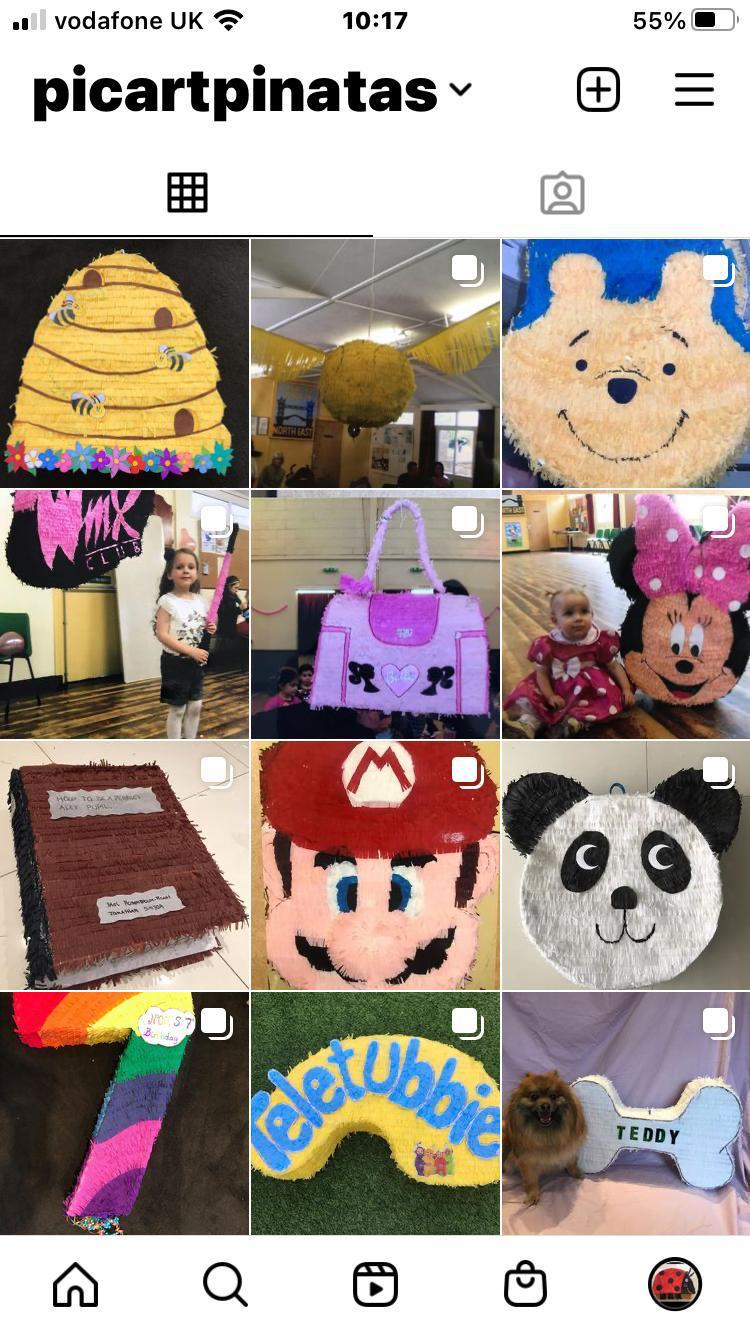Switch to the posts grid tab
This screenshot has width=750, height=1334.
187,192
